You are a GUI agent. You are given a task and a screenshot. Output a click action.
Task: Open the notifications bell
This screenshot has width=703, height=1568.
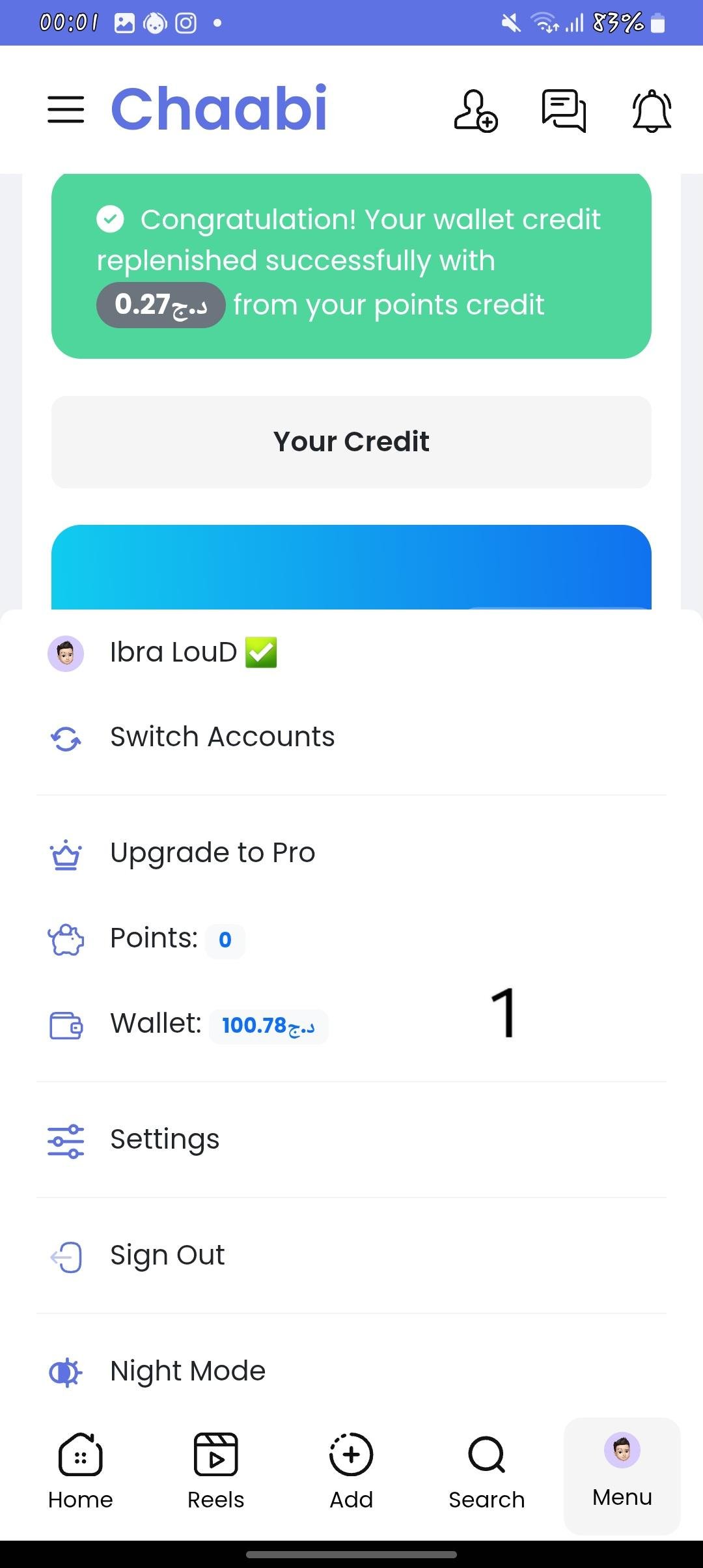(x=652, y=111)
